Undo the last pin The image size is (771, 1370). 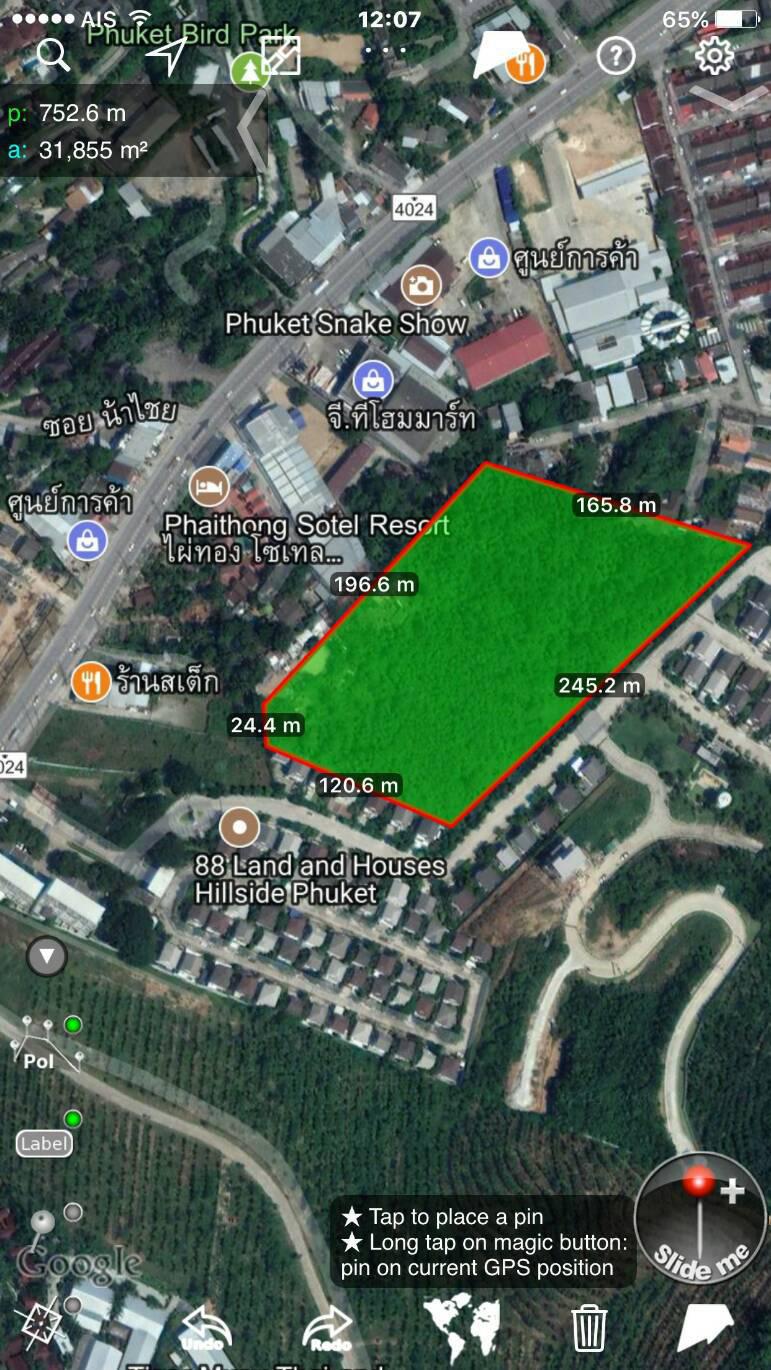(206, 1329)
